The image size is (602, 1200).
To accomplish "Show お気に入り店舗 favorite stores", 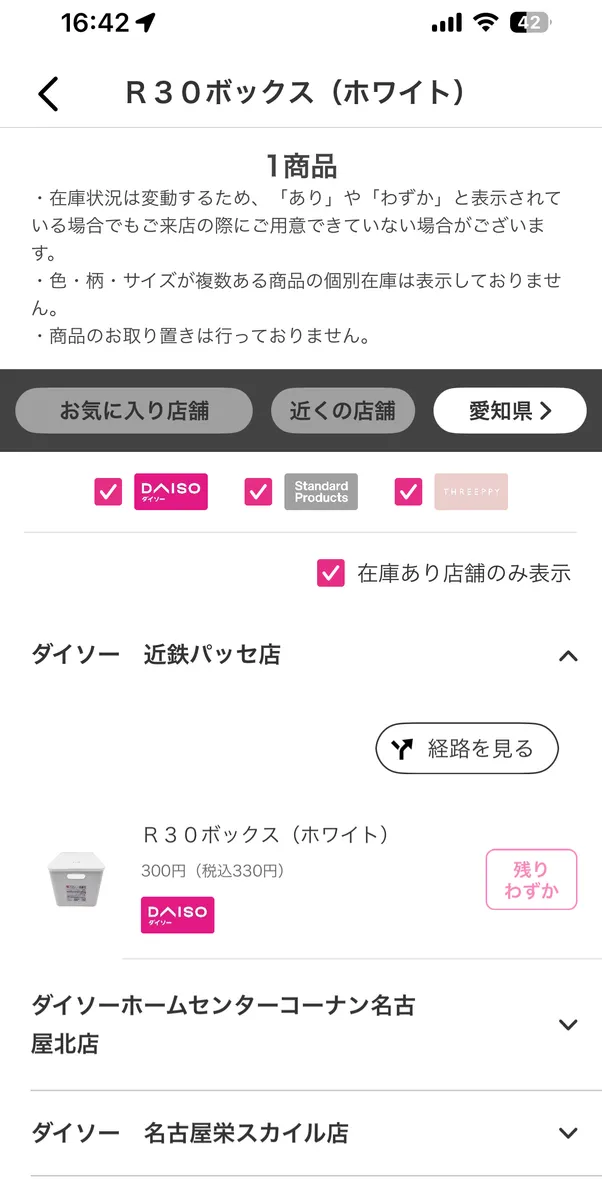I will [x=134, y=411].
